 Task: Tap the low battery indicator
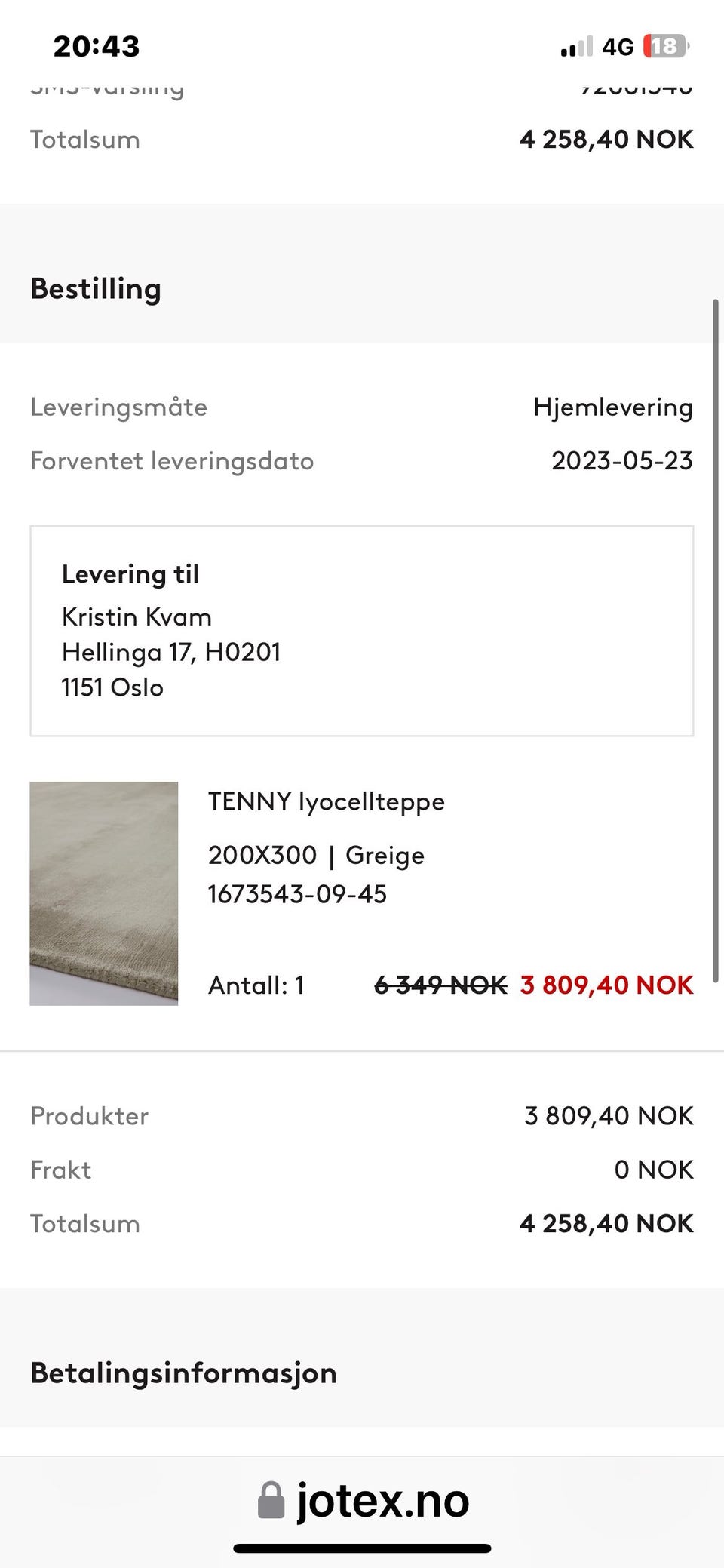[667, 45]
